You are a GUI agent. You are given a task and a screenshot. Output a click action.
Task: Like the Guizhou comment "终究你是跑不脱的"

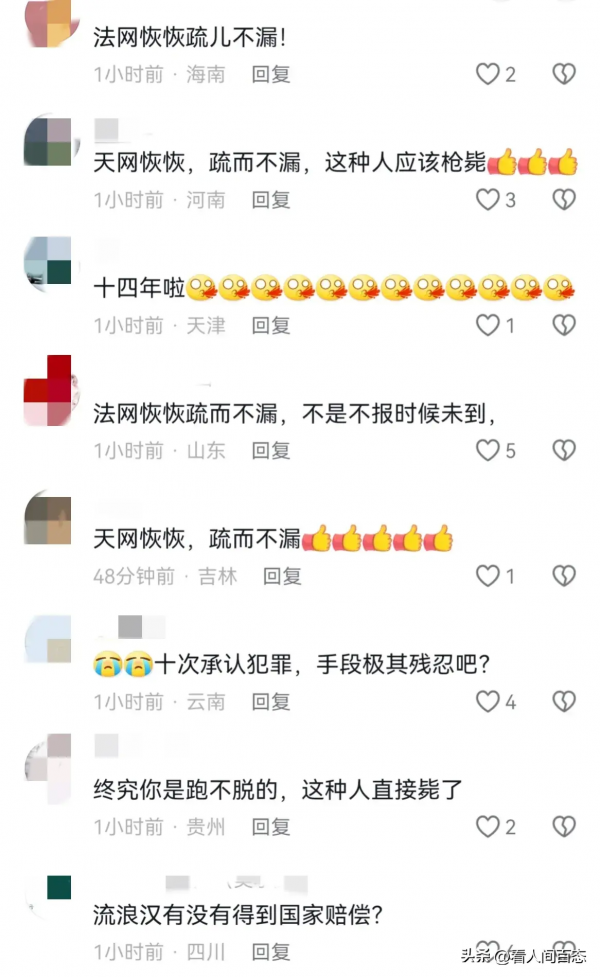(x=487, y=827)
